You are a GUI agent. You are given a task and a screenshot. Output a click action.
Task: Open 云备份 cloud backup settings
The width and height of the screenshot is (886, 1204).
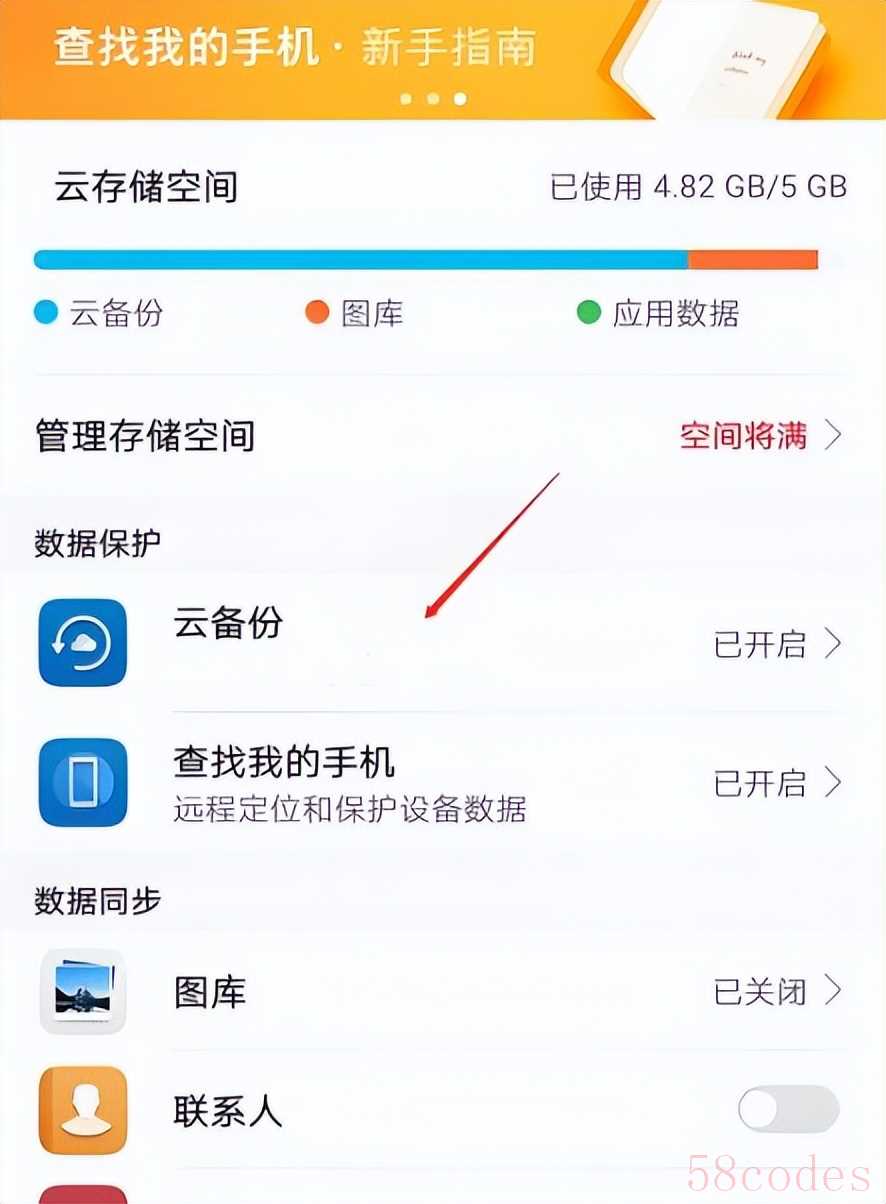[x=440, y=642]
